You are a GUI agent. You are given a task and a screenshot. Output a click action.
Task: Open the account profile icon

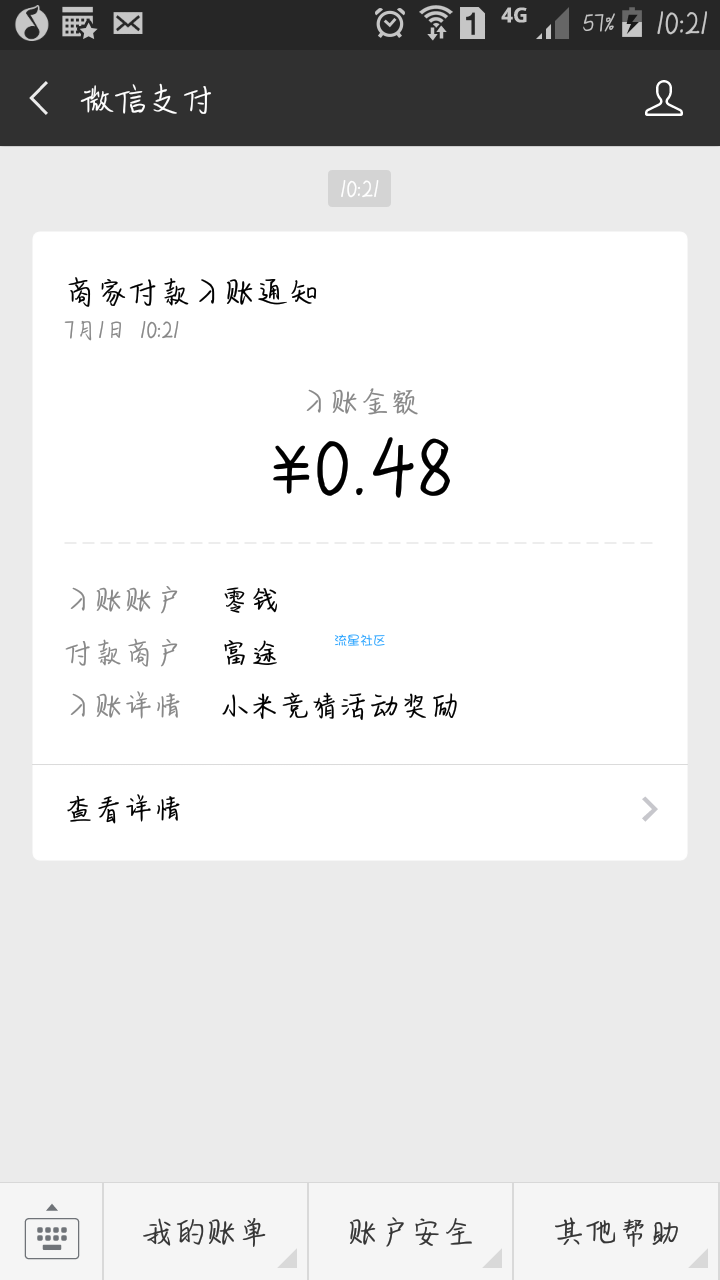[x=663, y=99]
